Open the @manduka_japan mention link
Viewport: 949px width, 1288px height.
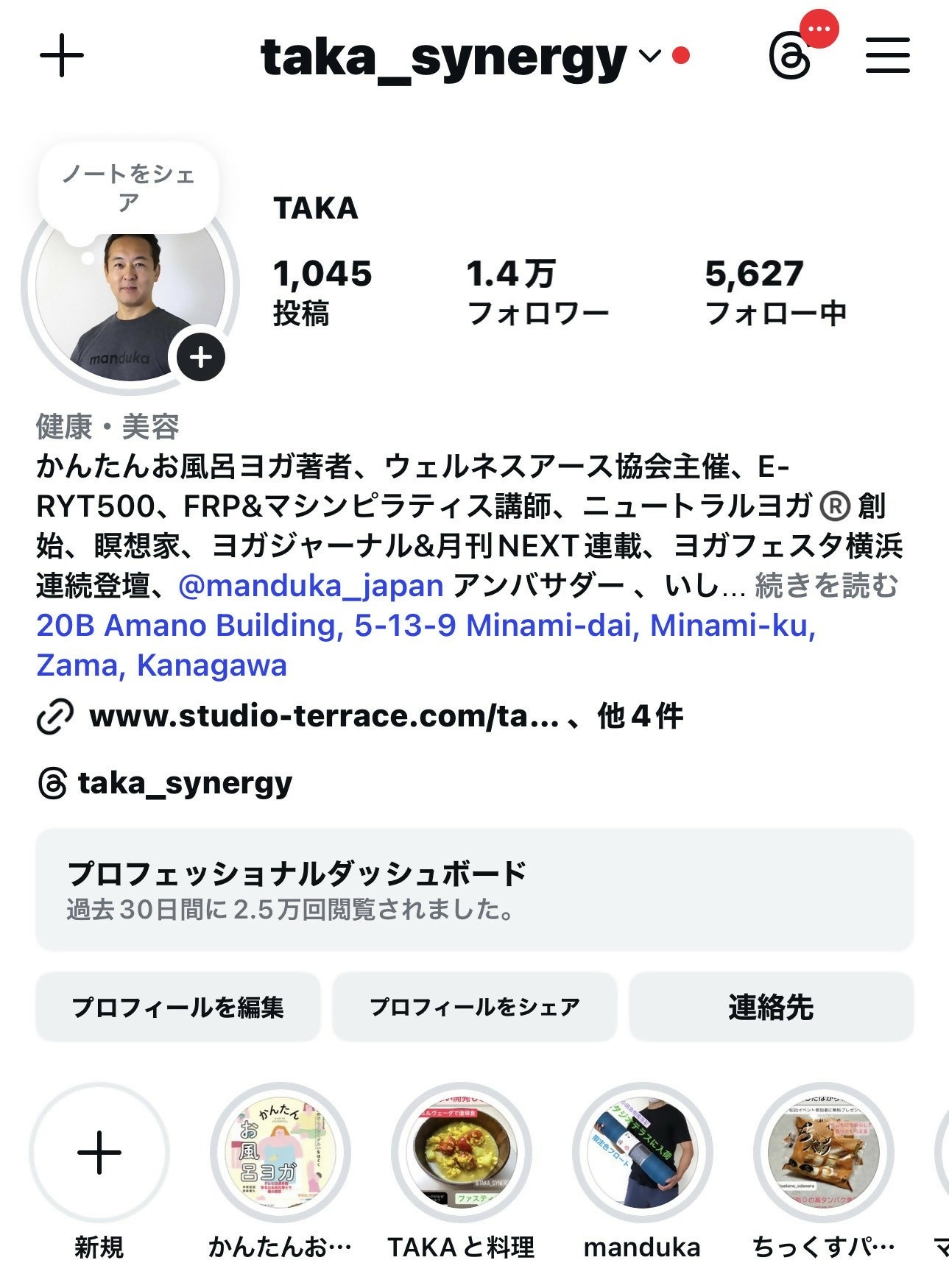[x=309, y=585]
